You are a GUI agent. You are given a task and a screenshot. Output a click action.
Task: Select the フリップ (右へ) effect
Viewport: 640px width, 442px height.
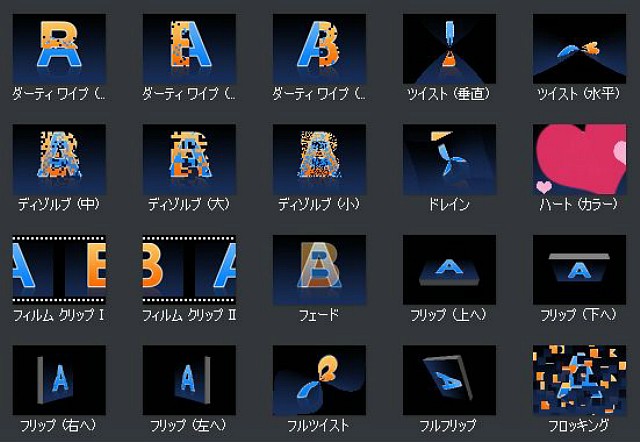(x=59, y=380)
